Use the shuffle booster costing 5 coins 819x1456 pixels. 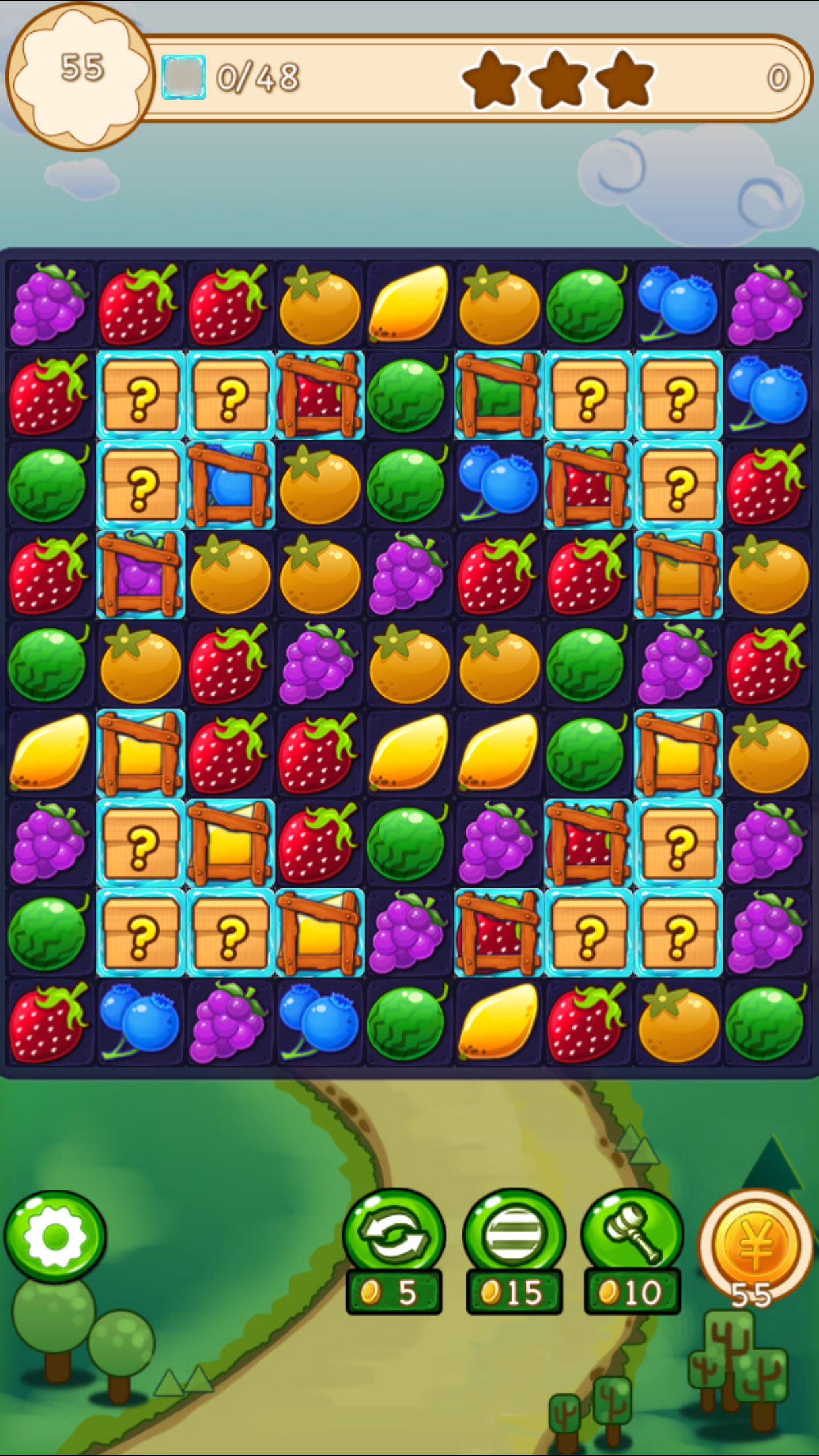394,1250
